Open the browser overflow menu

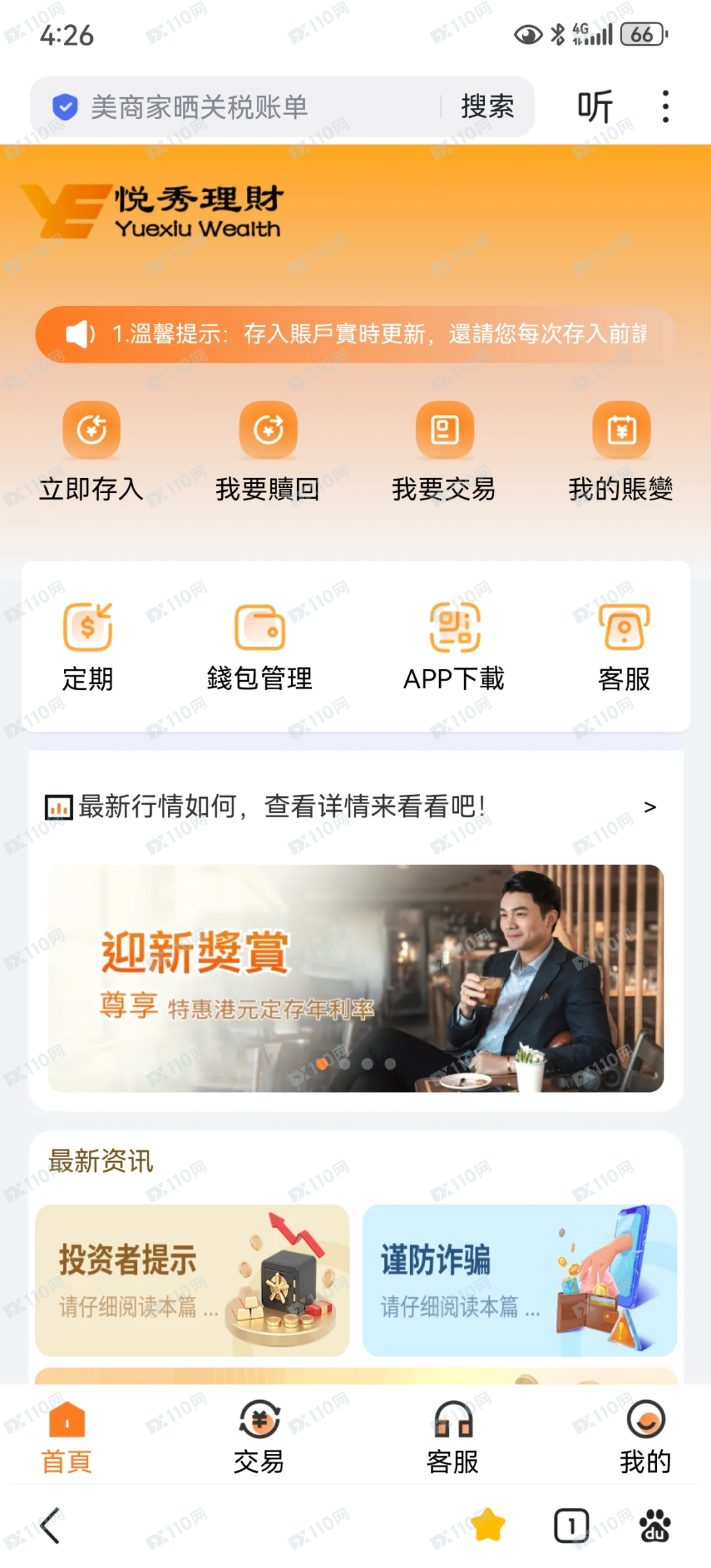point(666,107)
